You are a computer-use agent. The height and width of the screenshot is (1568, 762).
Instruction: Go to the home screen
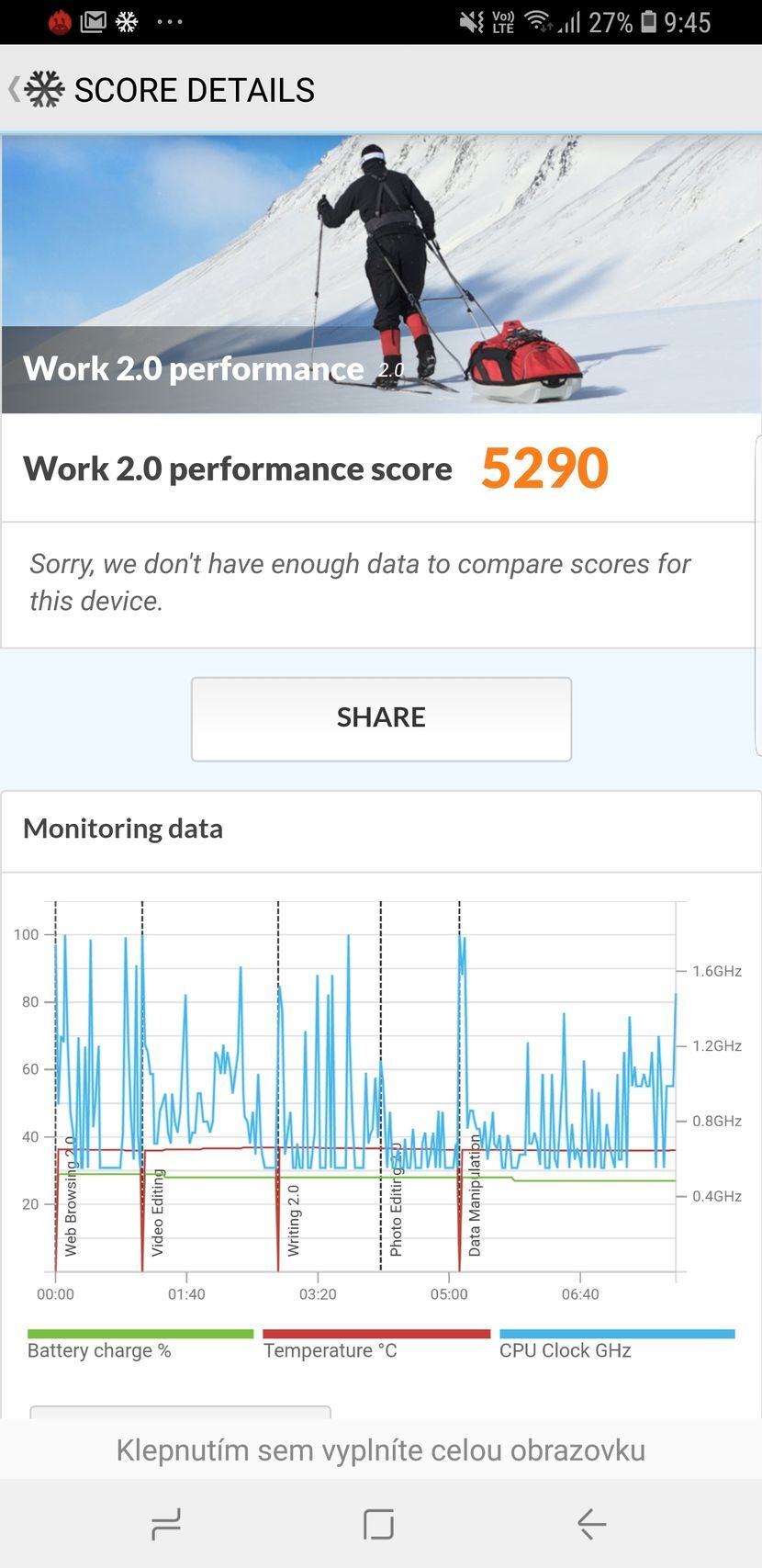(378, 1525)
